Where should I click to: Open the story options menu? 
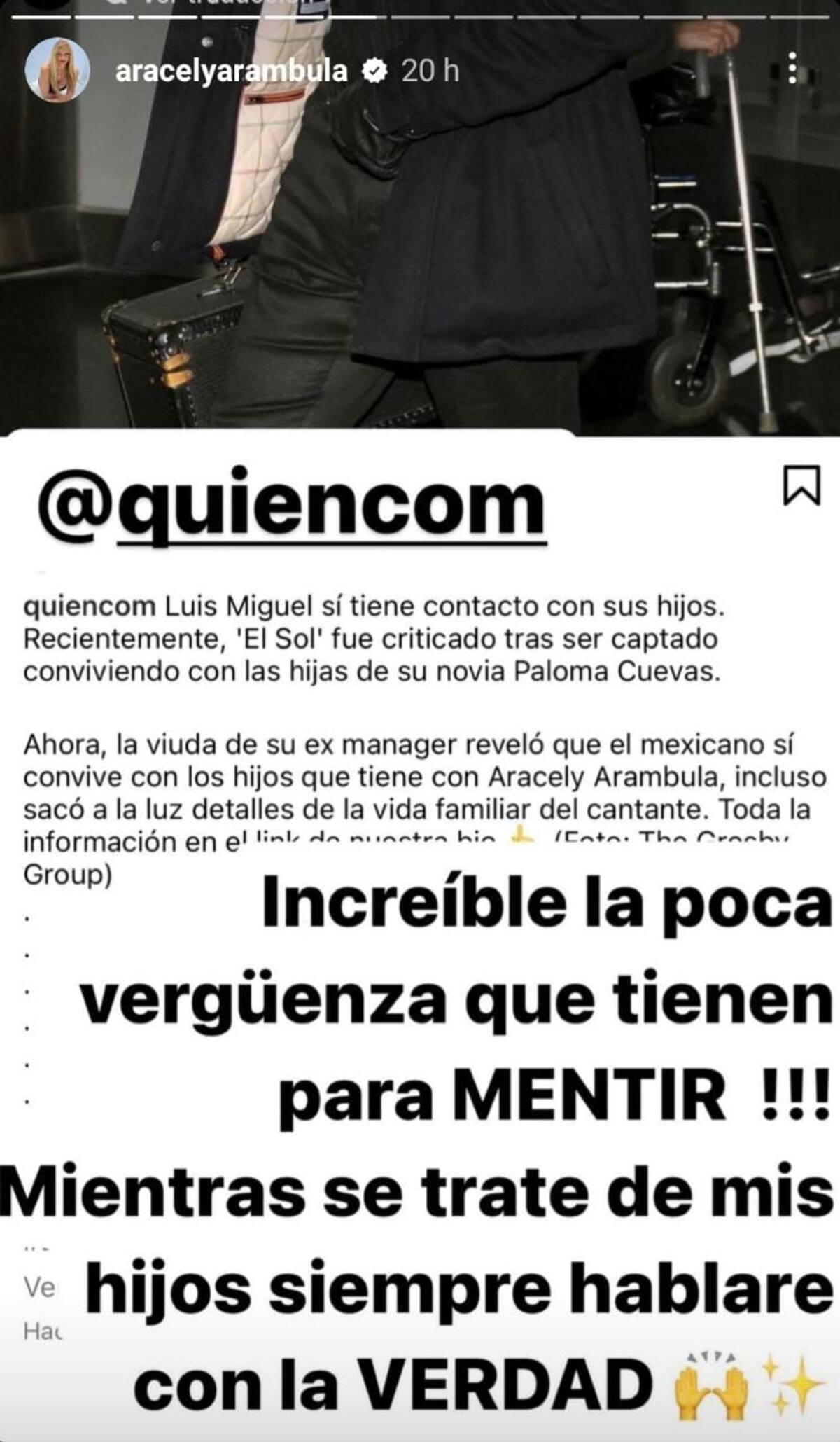tap(792, 69)
